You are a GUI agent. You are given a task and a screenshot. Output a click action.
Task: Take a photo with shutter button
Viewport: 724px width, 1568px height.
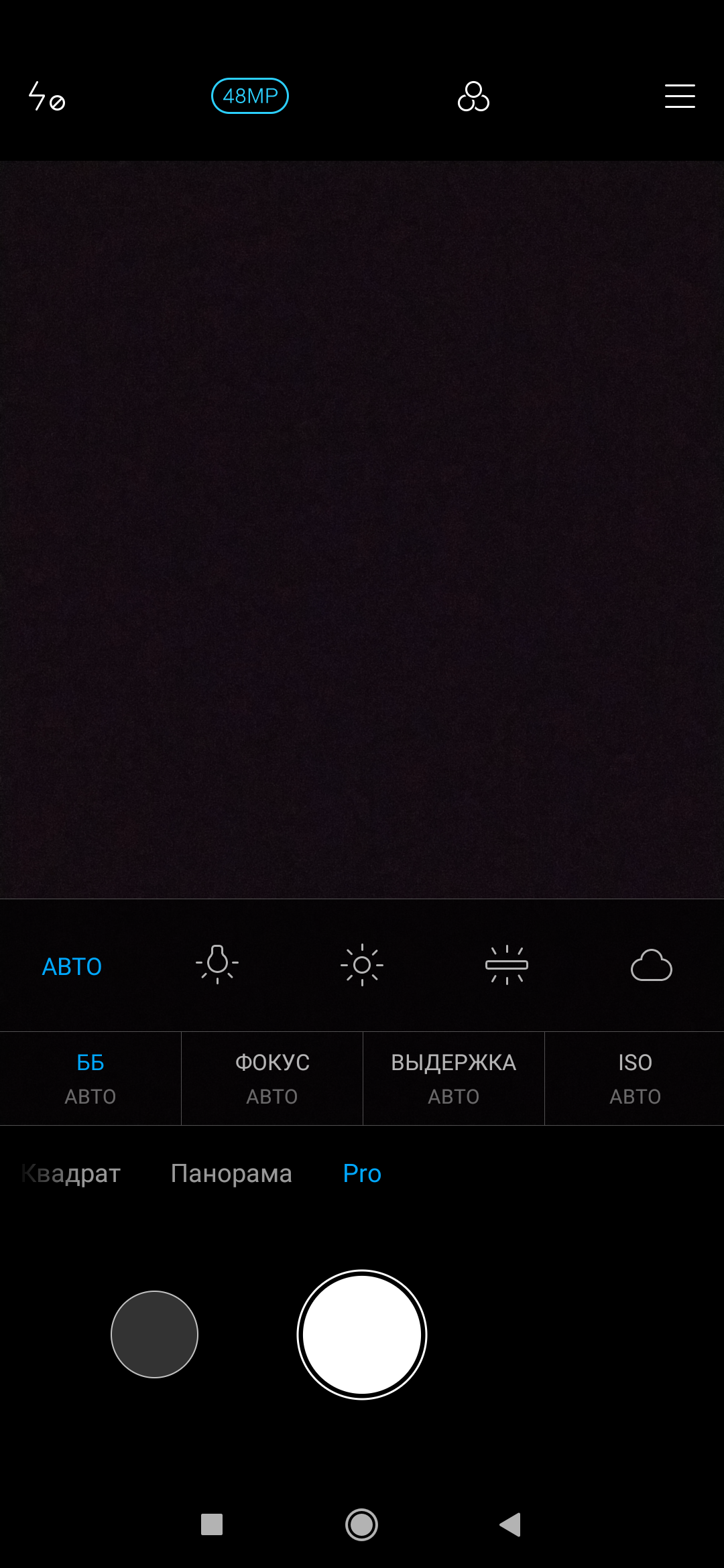click(x=362, y=1334)
